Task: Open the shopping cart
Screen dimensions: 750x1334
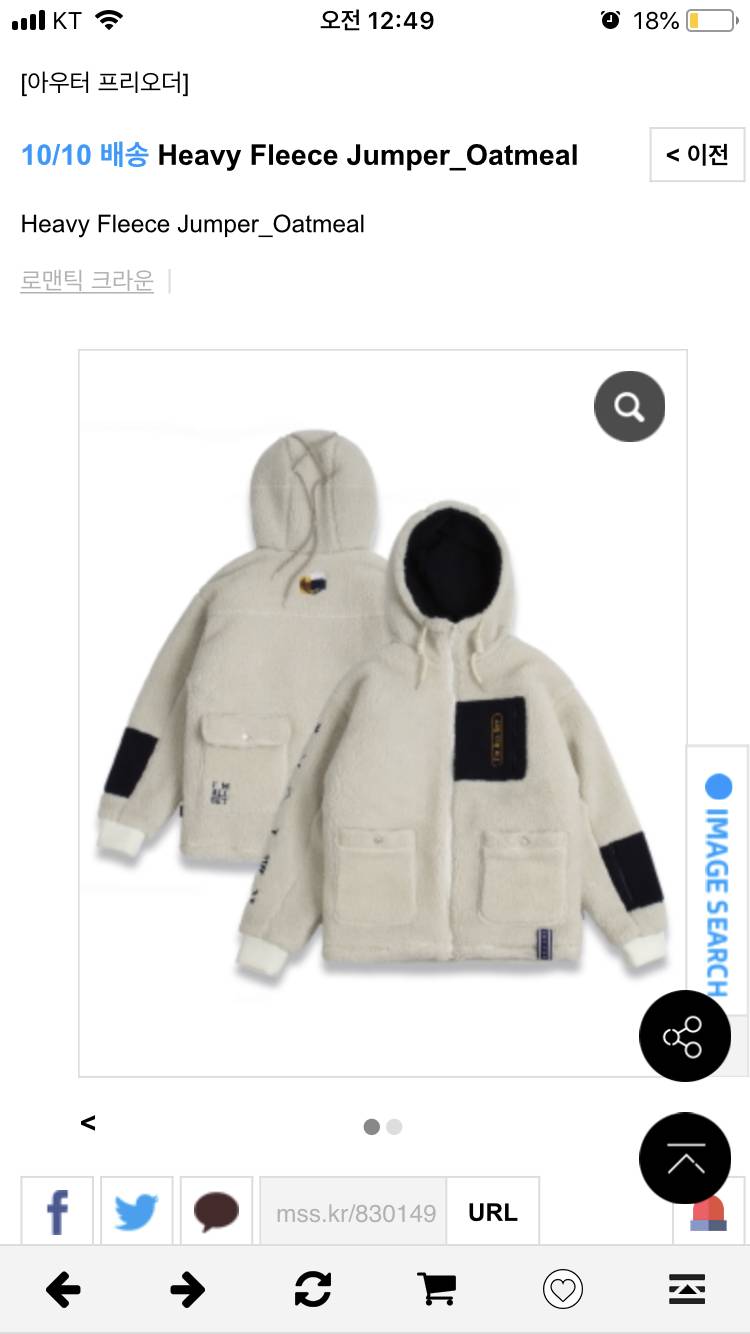Action: click(437, 1290)
